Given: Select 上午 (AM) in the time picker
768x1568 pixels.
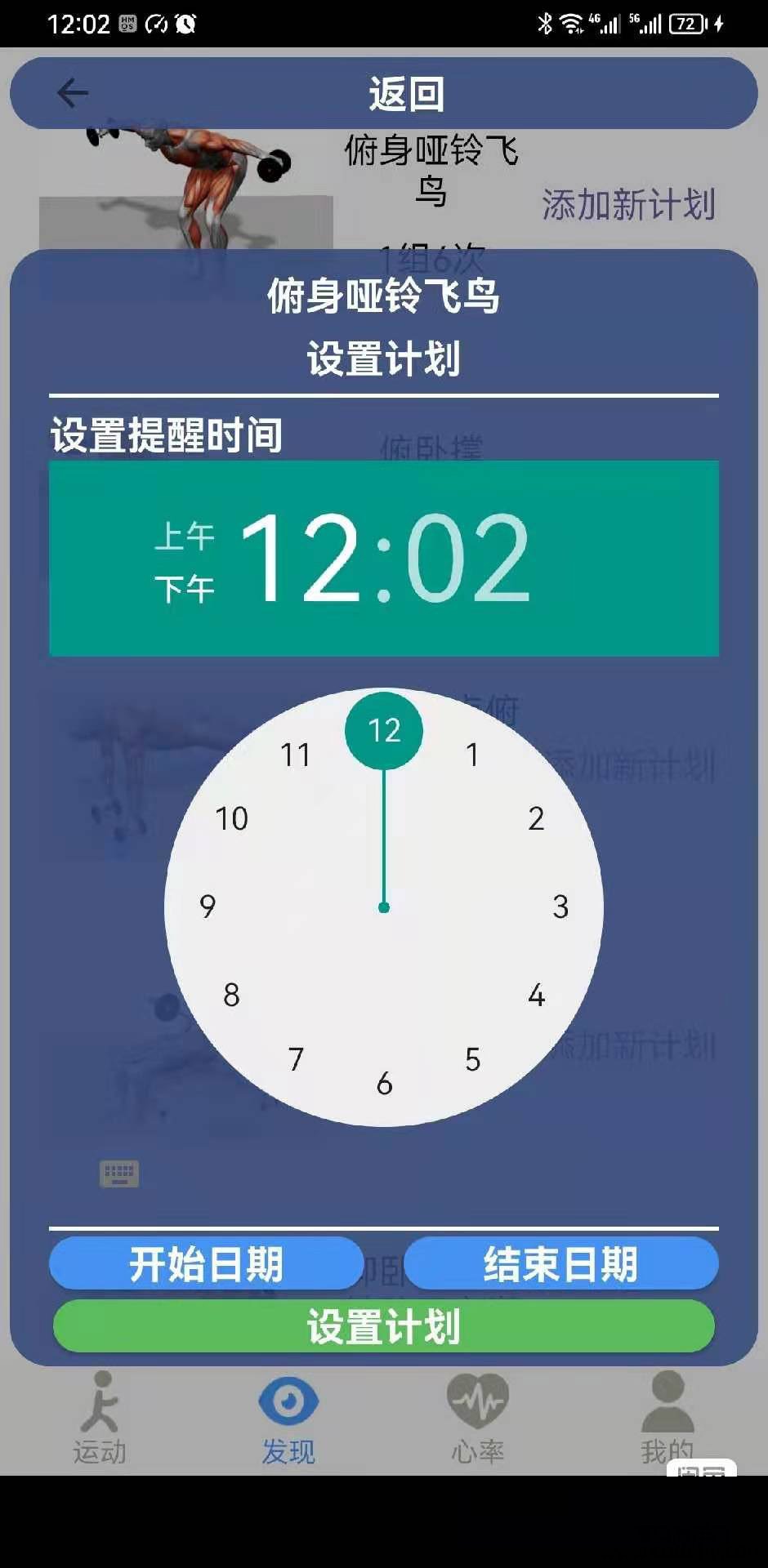Looking at the screenshot, I should pos(185,537).
